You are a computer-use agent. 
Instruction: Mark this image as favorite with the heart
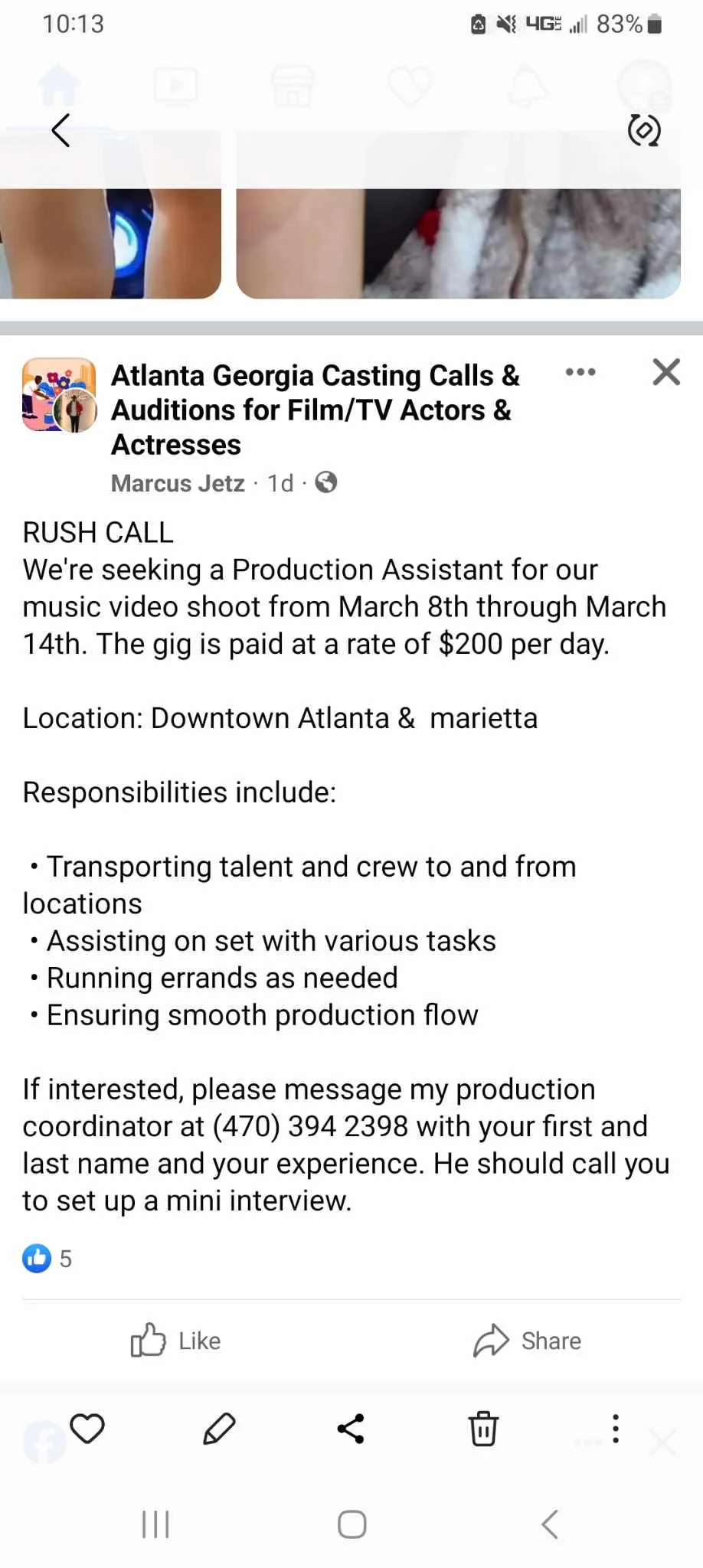87,1429
